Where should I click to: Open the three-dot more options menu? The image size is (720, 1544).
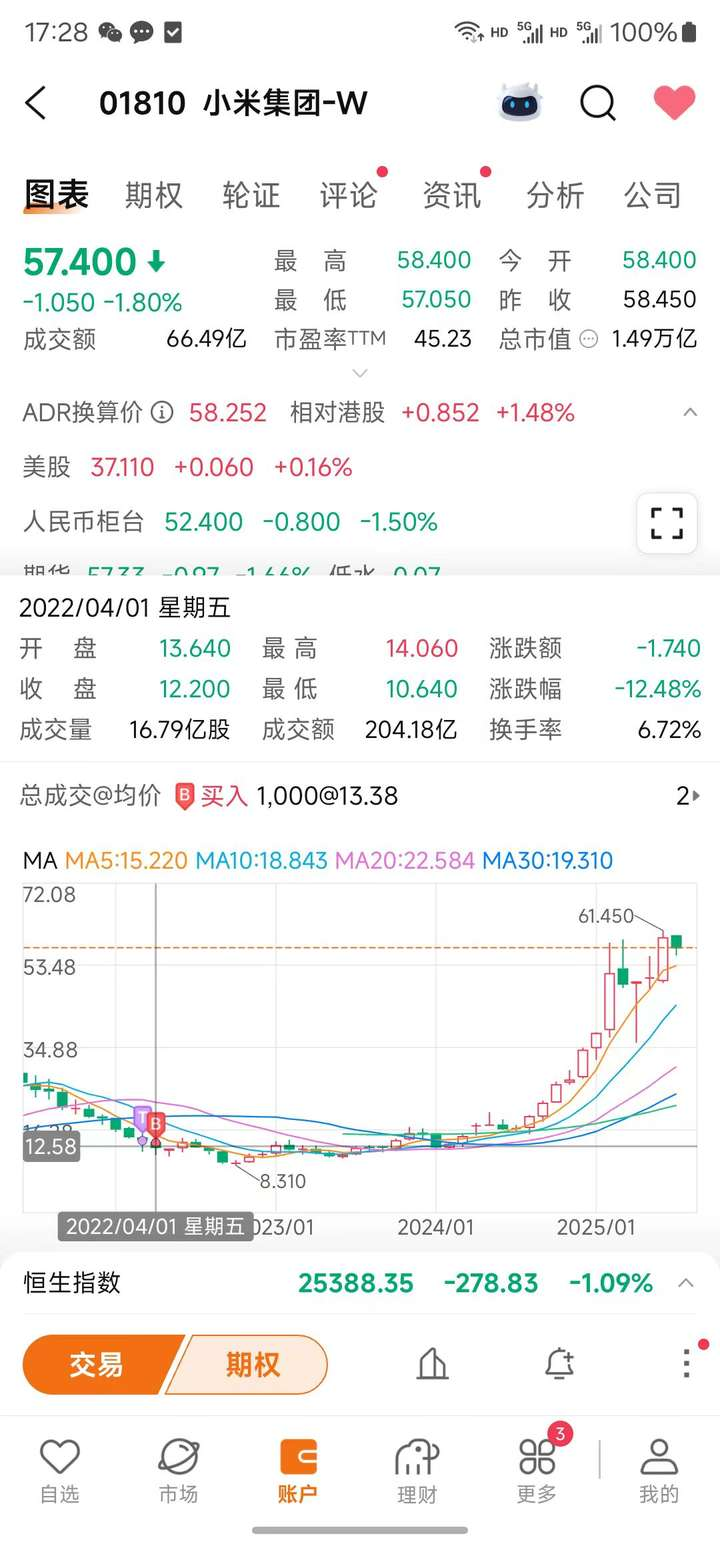click(687, 1363)
